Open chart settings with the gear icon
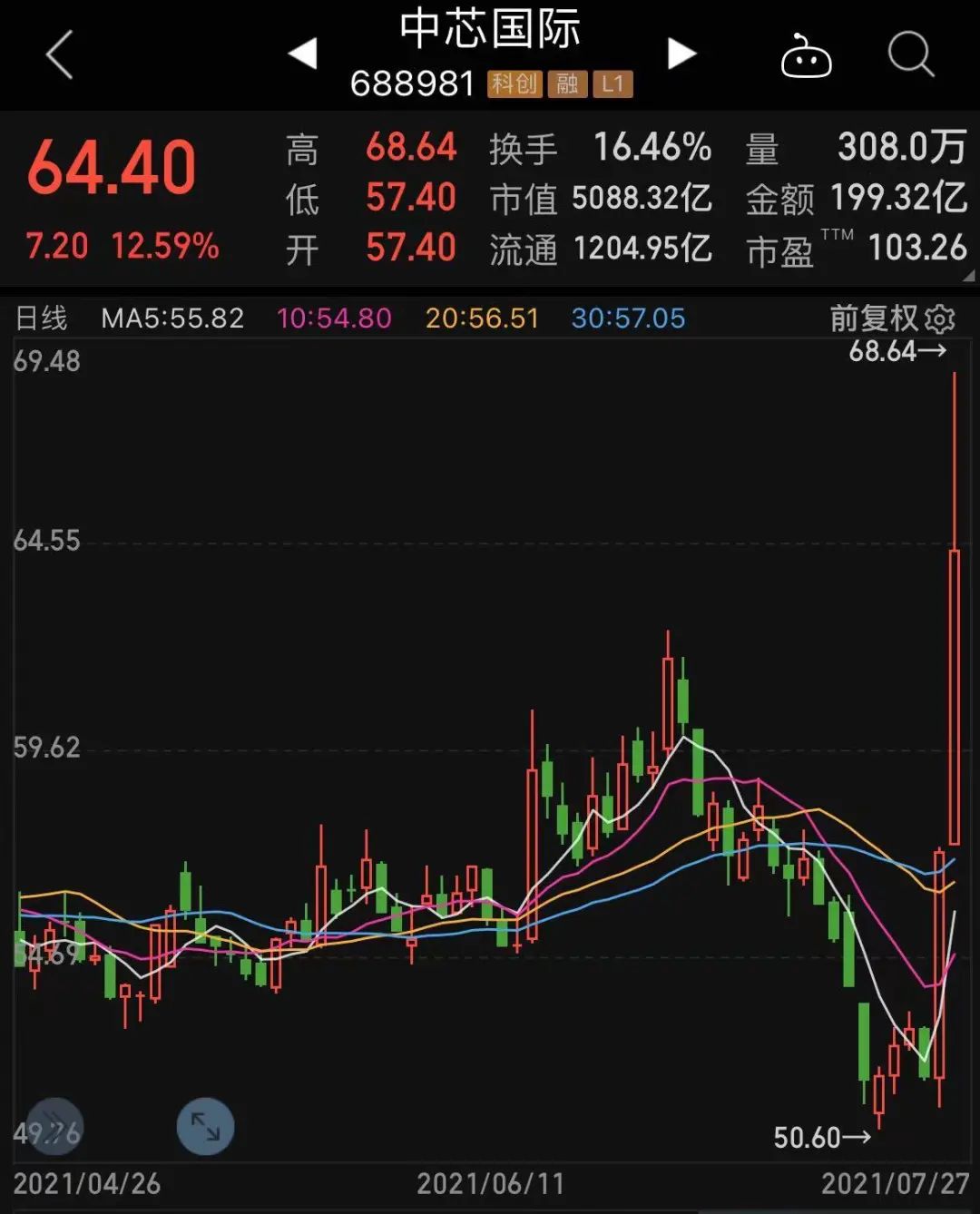Screen dimensions: 980x1214 (942, 318)
